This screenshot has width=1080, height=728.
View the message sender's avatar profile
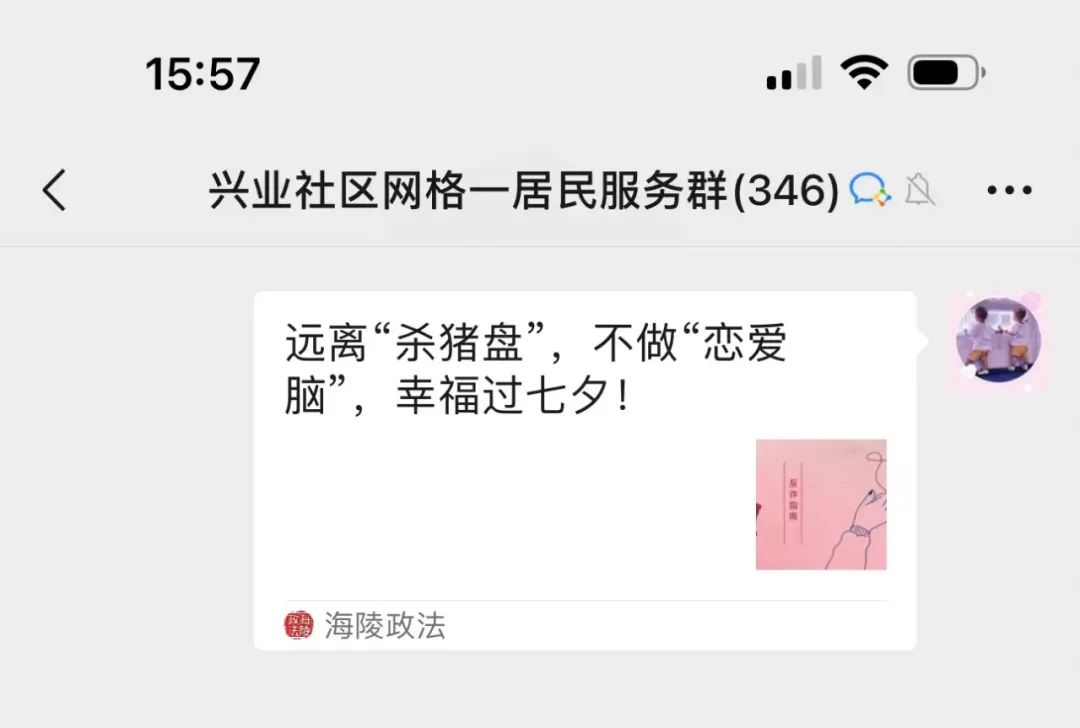pyautogui.click(x=998, y=340)
